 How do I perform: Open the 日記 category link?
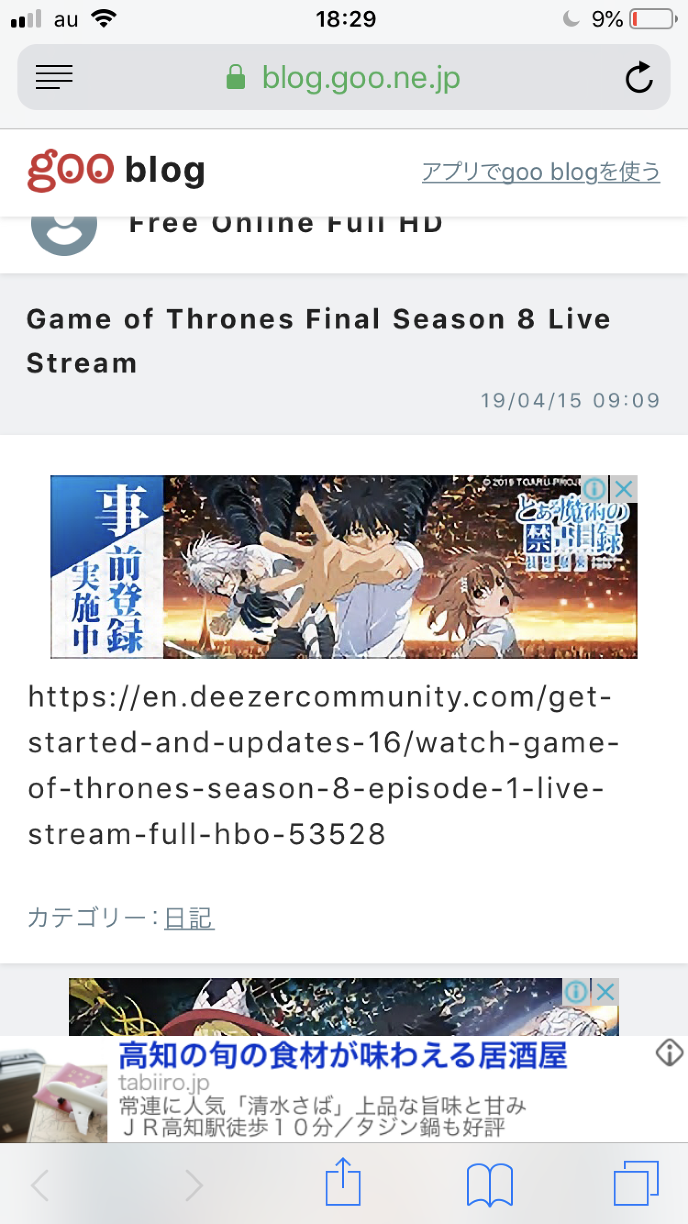tap(189, 918)
